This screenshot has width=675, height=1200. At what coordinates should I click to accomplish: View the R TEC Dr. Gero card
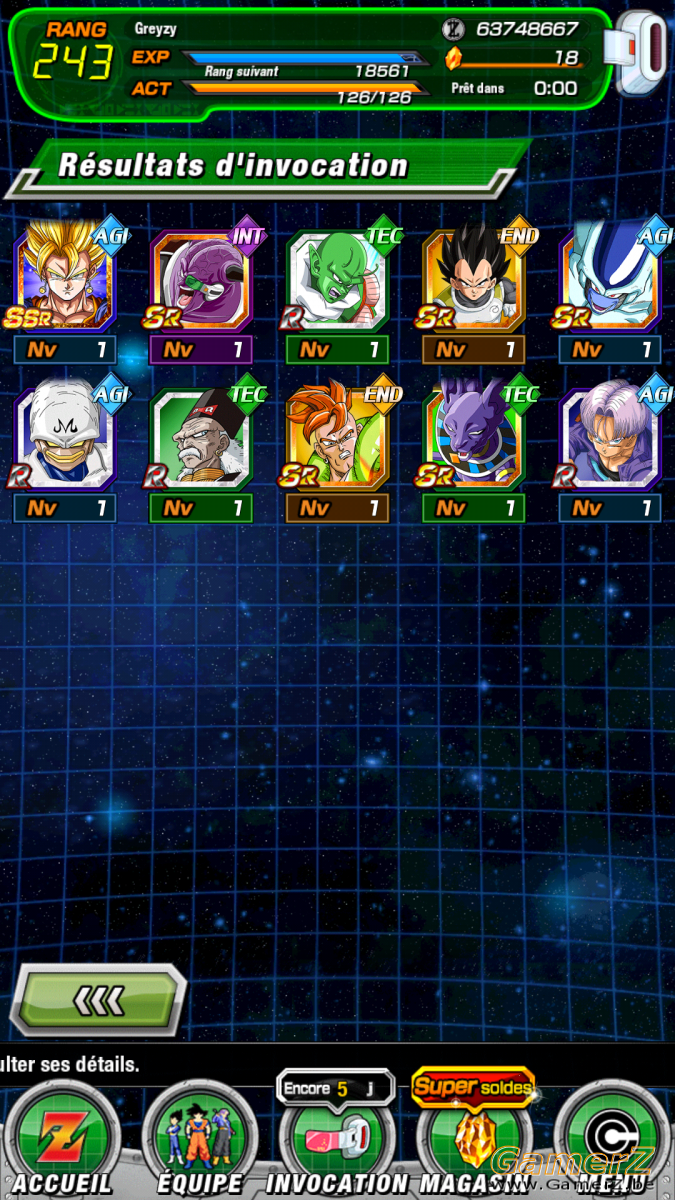pyautogui.click(x=201, y=438)
